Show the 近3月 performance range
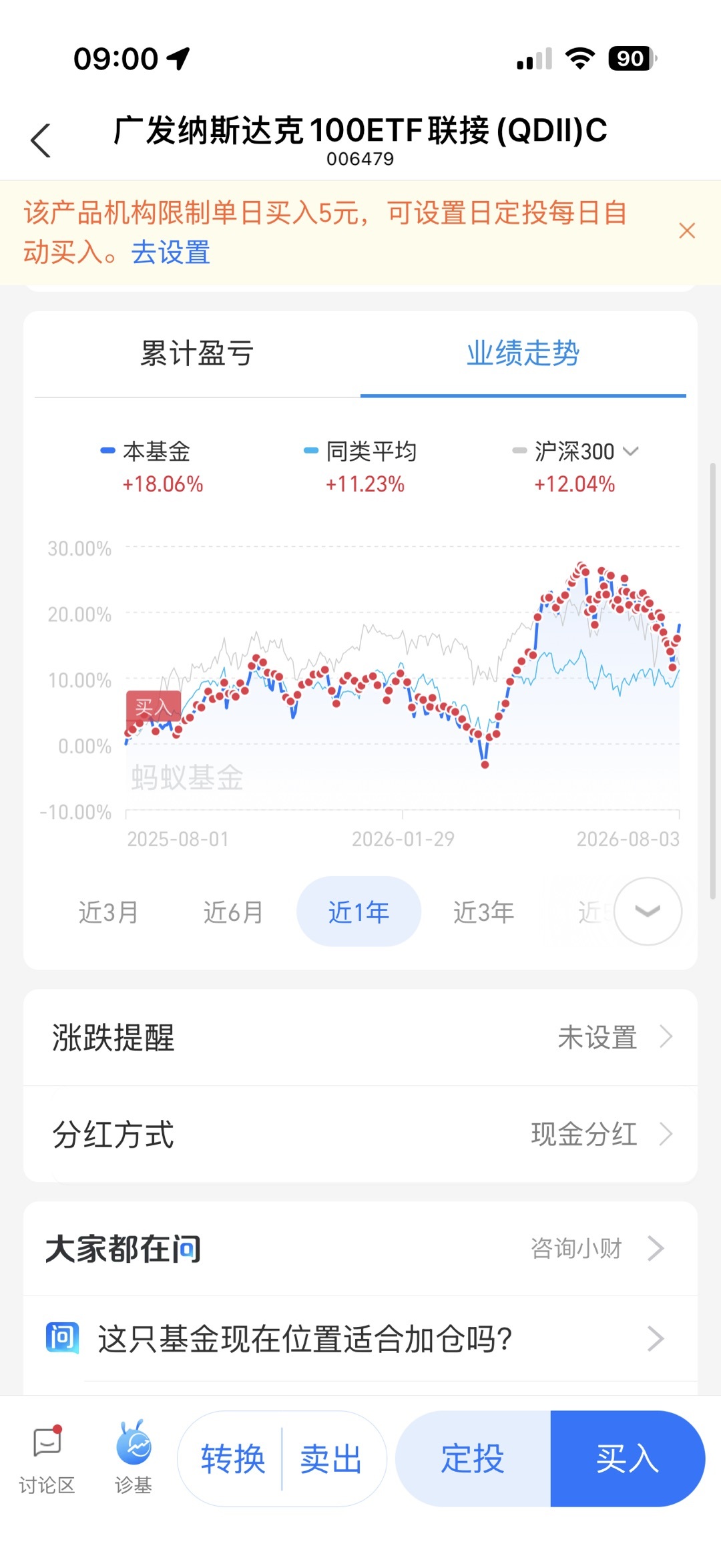Screen dimensions: 721x1568 [x=108, y=912]
